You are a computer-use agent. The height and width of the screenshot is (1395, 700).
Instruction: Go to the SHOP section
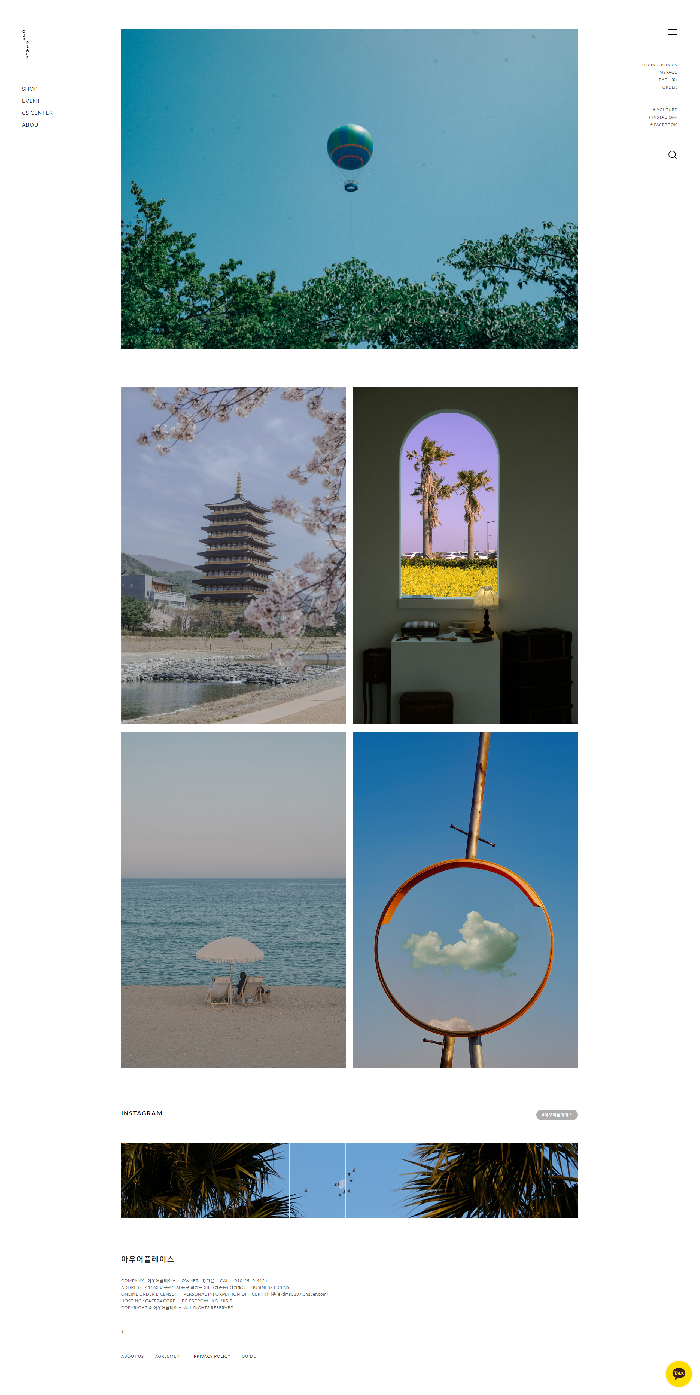[x=28, y=89]
